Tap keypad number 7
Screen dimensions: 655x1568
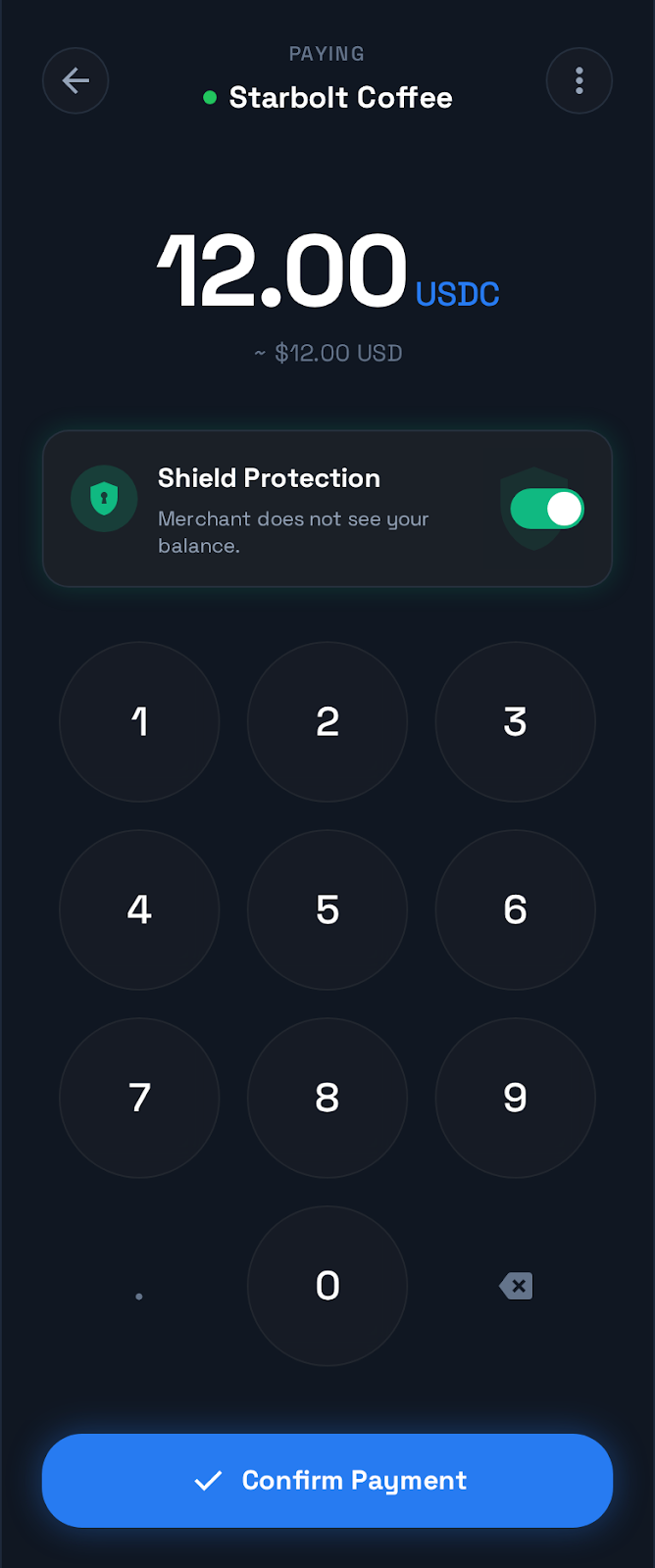139,1098
